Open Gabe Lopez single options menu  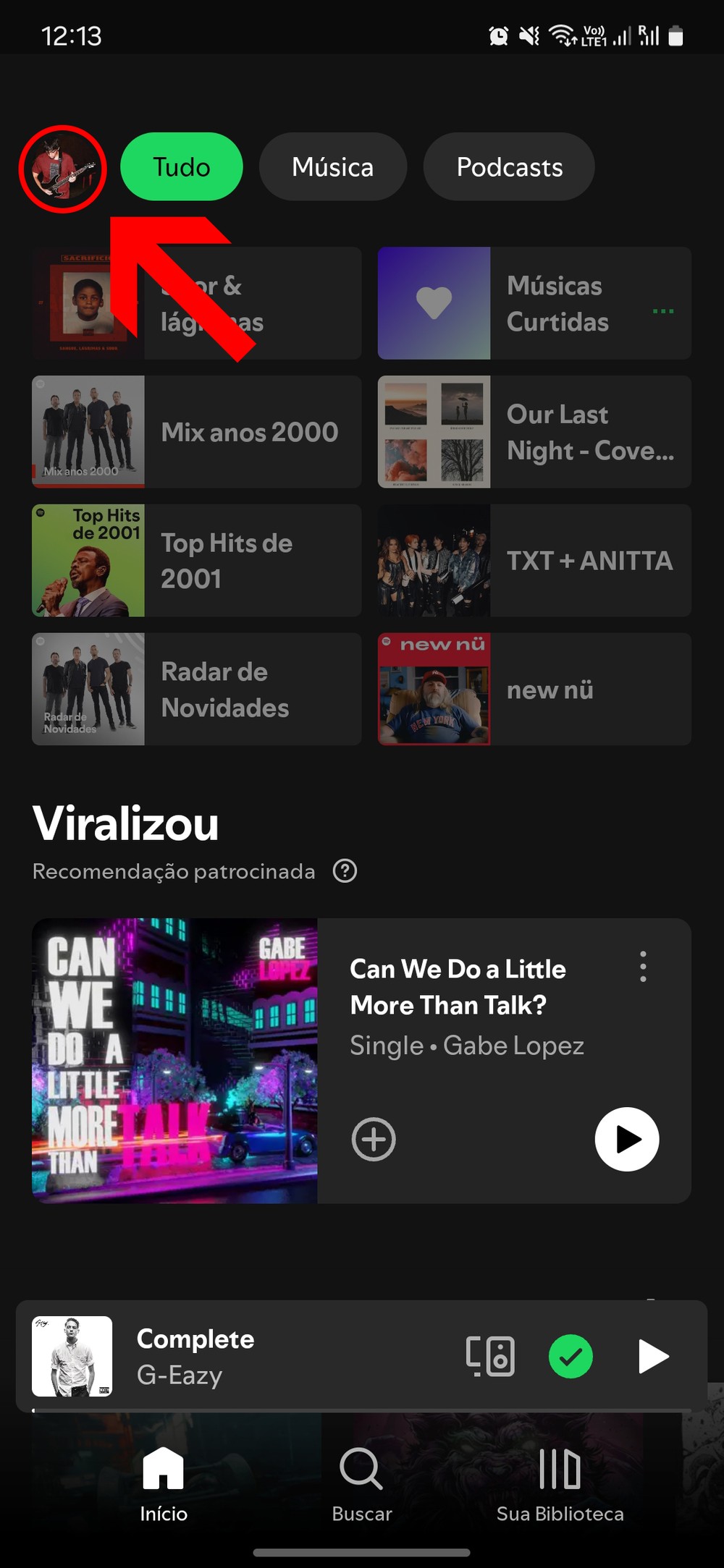(x=643, y=967)
